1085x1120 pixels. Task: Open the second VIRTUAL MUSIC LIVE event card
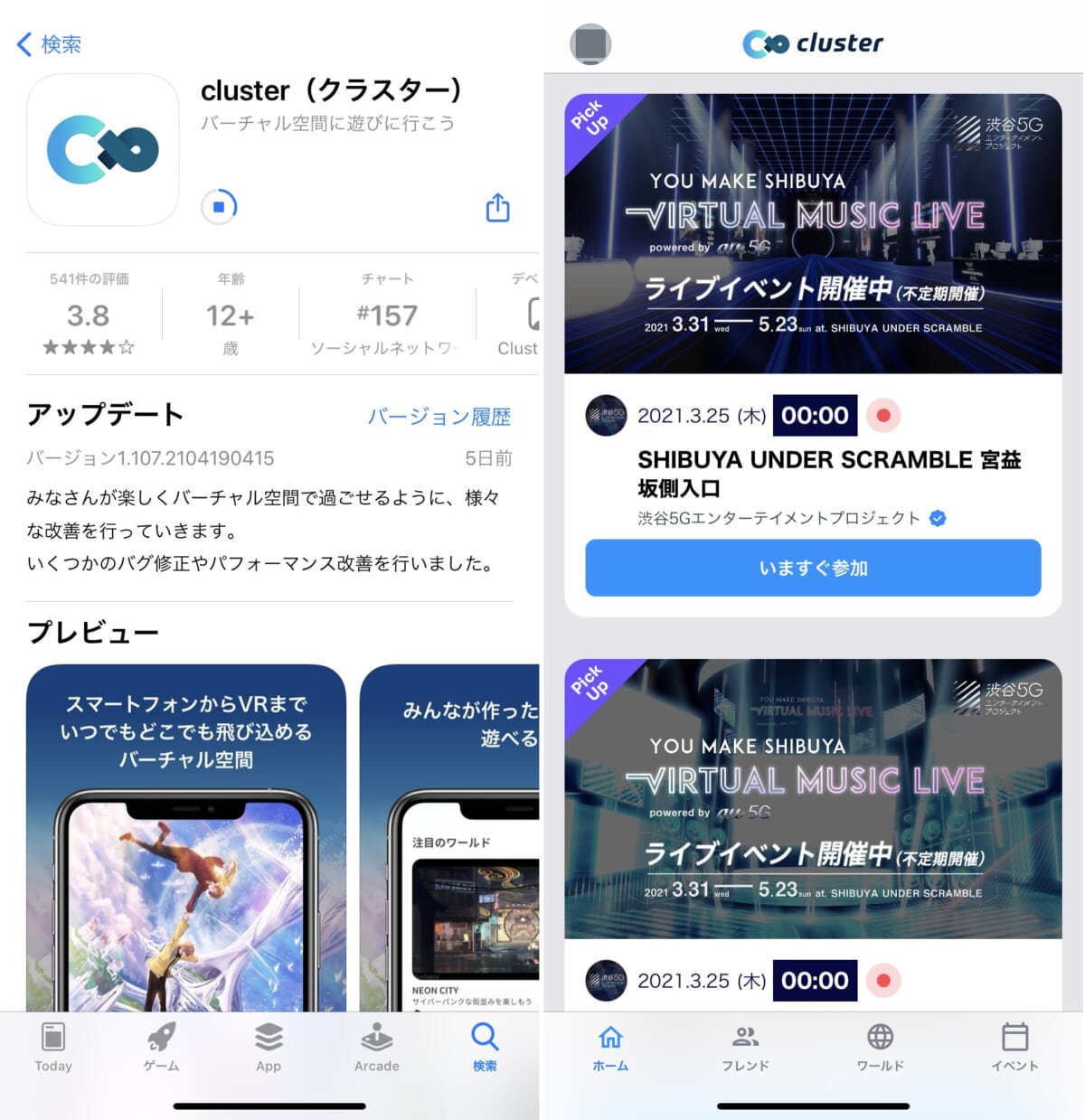pyautogui.click(x=812, y=799)
